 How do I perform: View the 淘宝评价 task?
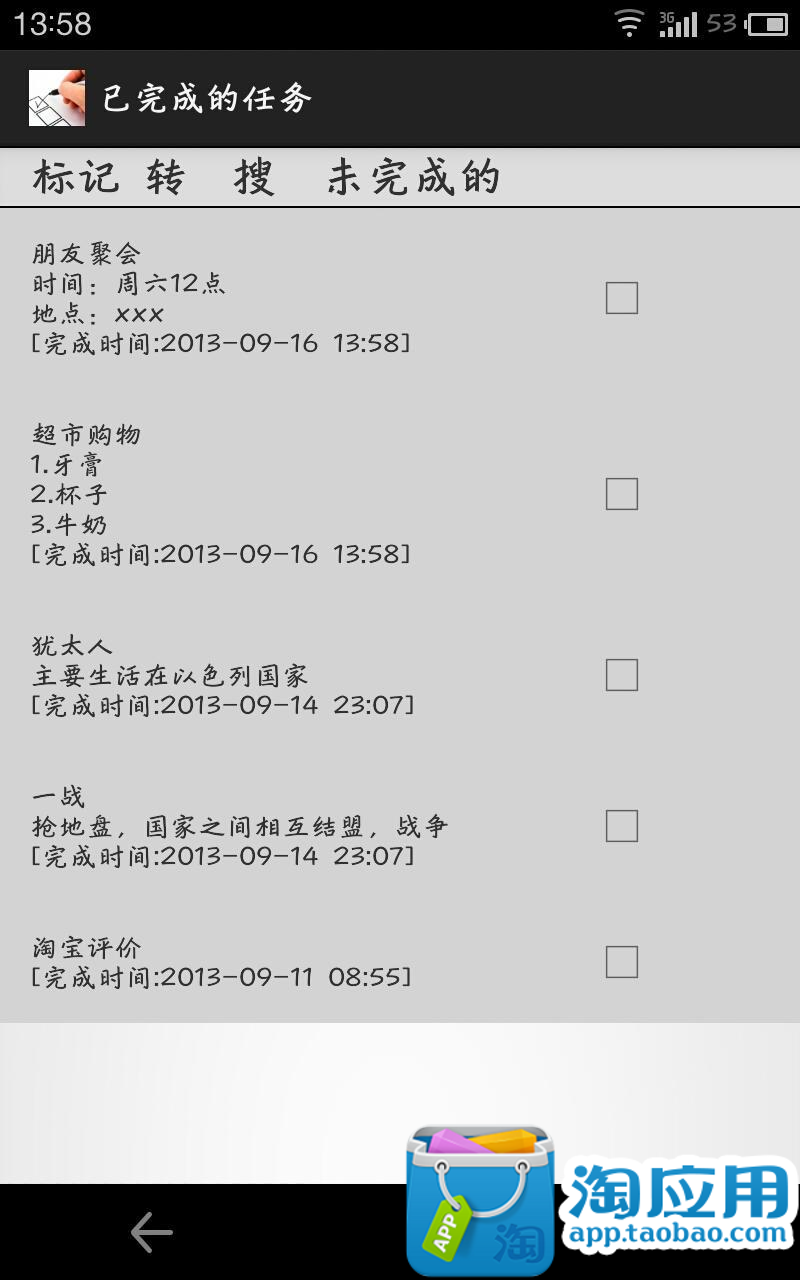(220, 962)
